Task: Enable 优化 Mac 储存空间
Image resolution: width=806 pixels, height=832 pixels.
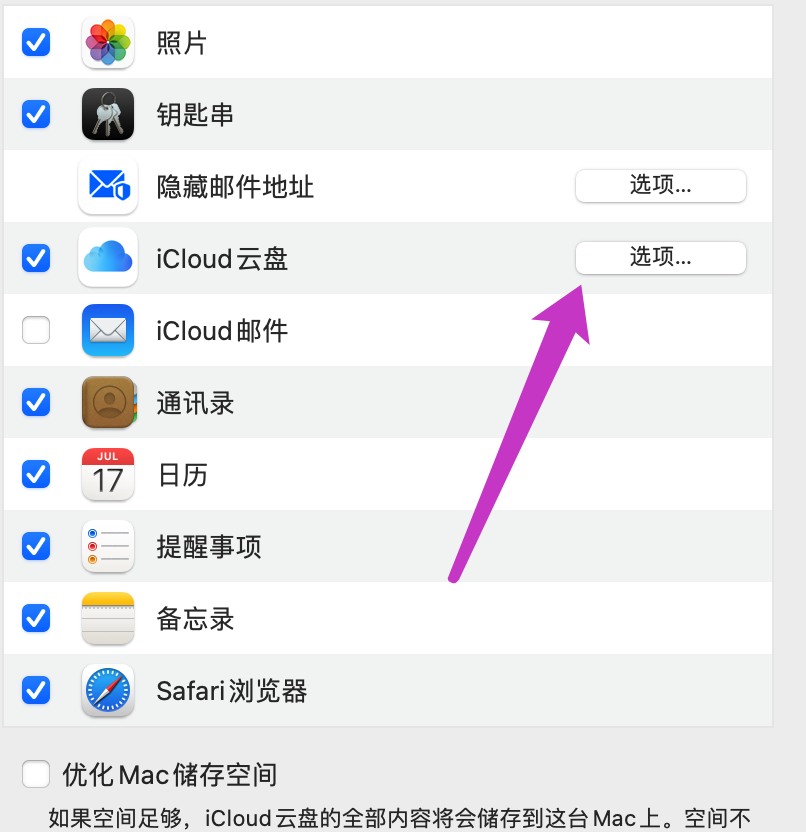Action: click(35, 773)
